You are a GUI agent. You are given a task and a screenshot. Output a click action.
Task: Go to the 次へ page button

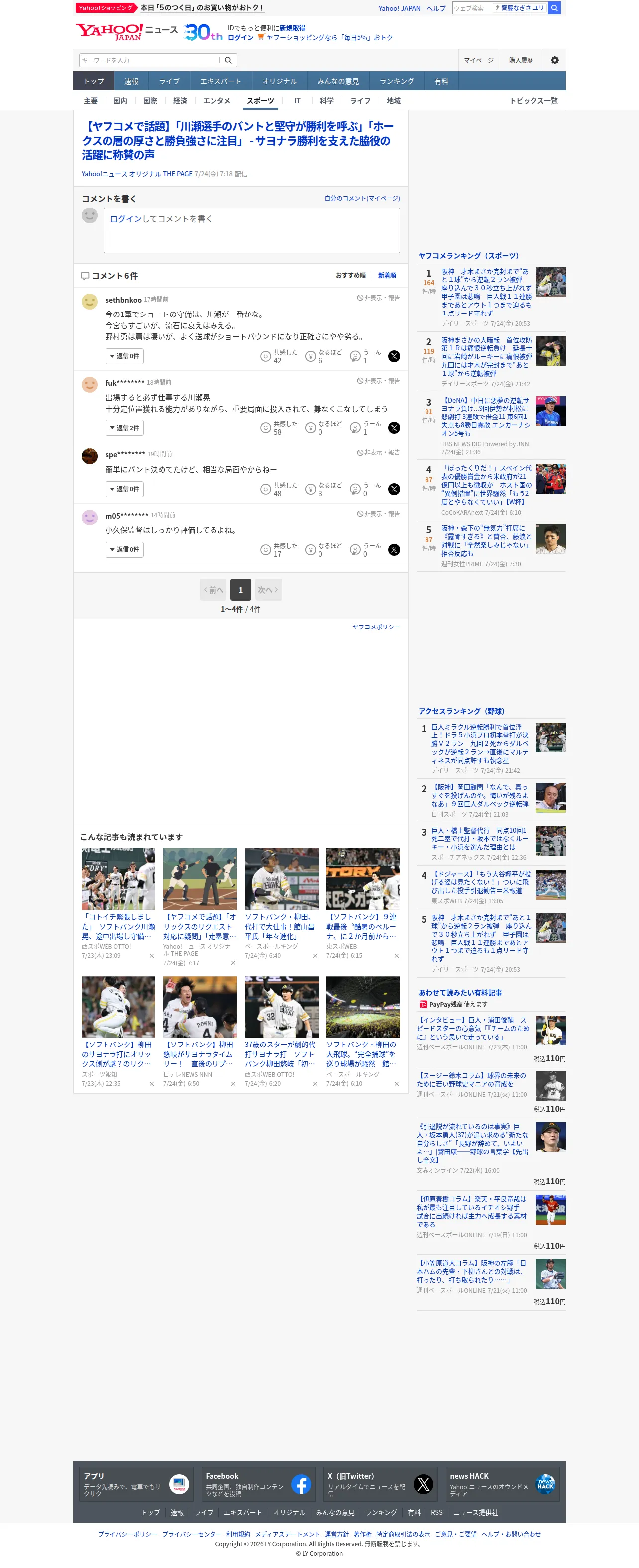[x=268, y=590]
